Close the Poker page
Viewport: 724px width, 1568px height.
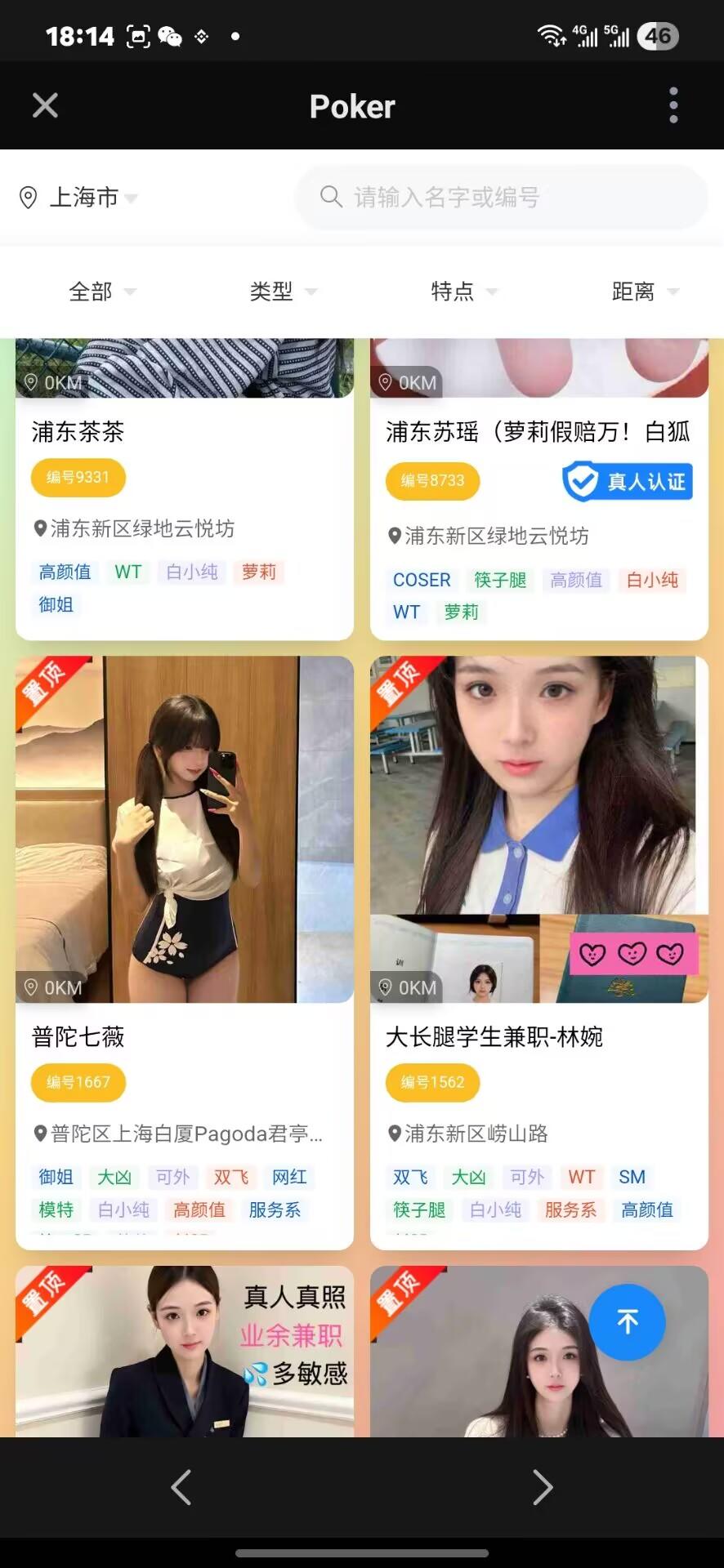click(45, 105)
